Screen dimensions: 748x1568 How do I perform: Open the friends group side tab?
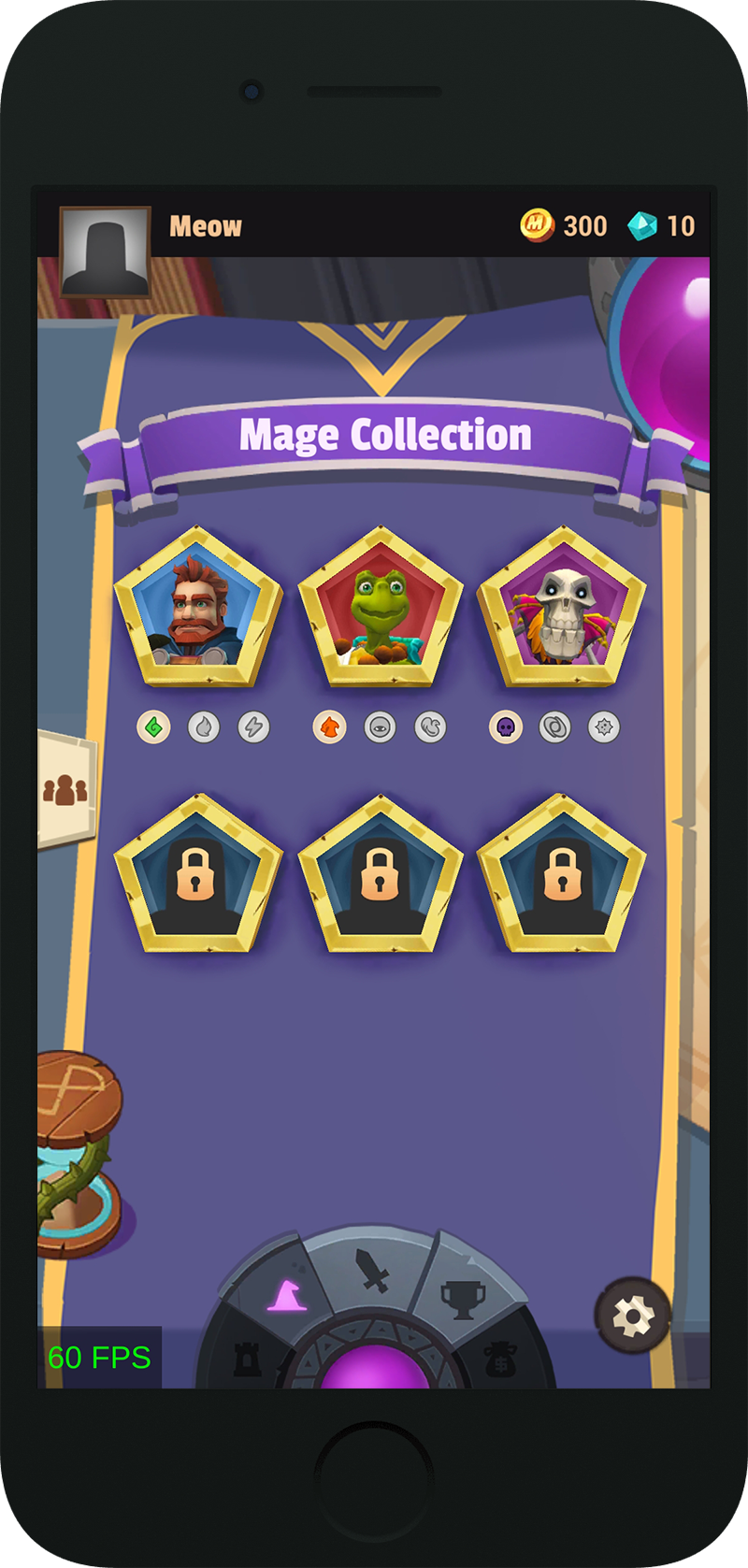(65, 790)
